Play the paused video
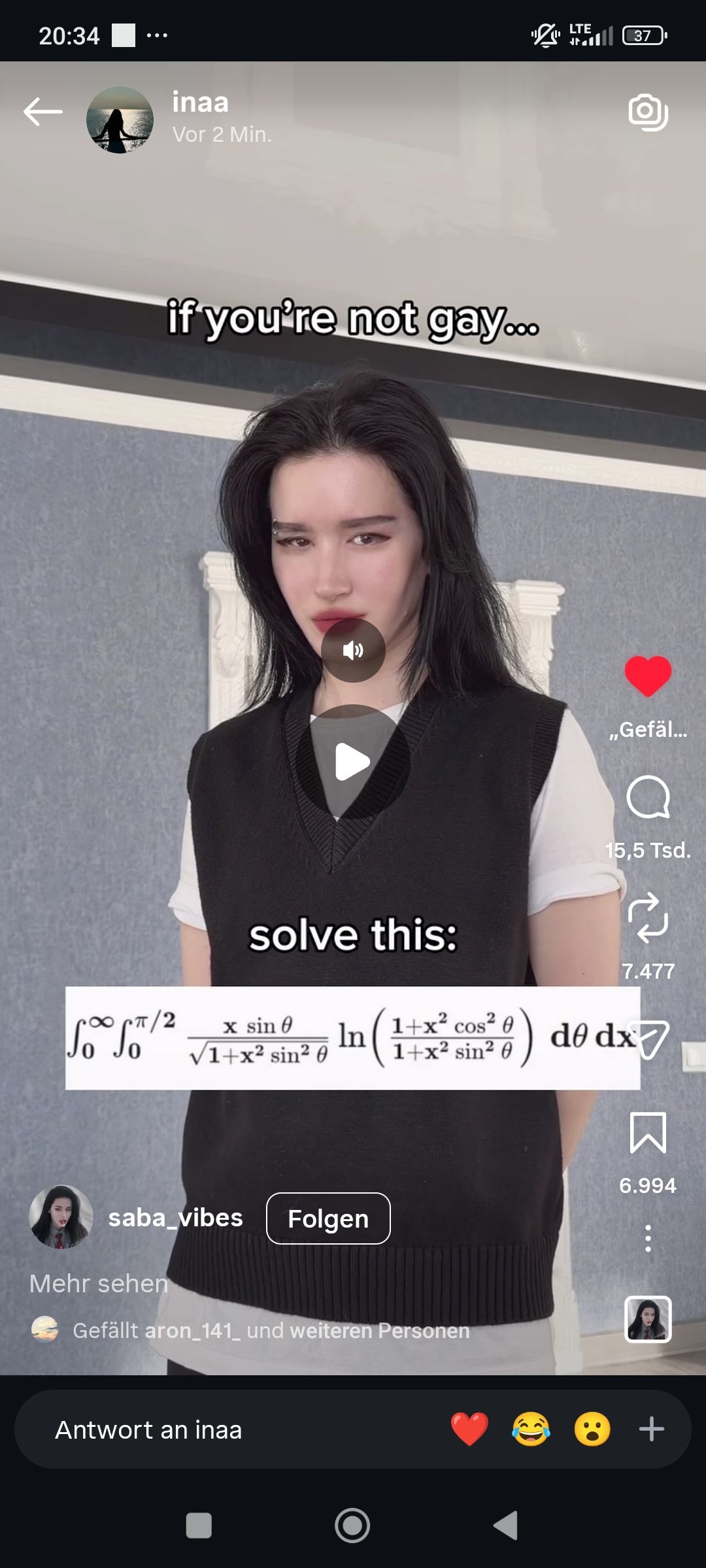 (x=353, y=762)
